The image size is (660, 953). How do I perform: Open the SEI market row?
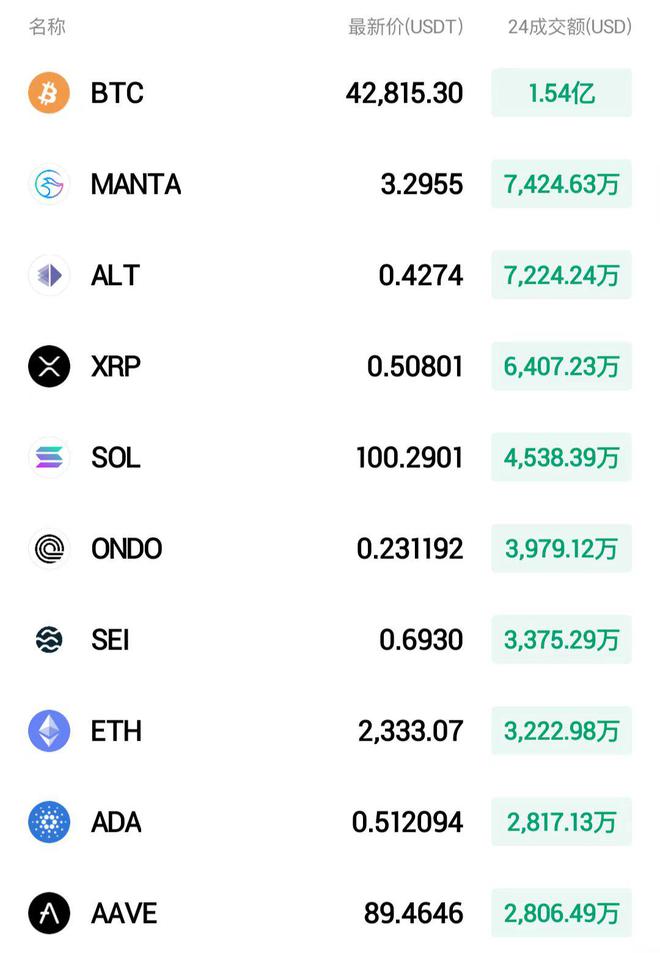click(x=110, y=640)
